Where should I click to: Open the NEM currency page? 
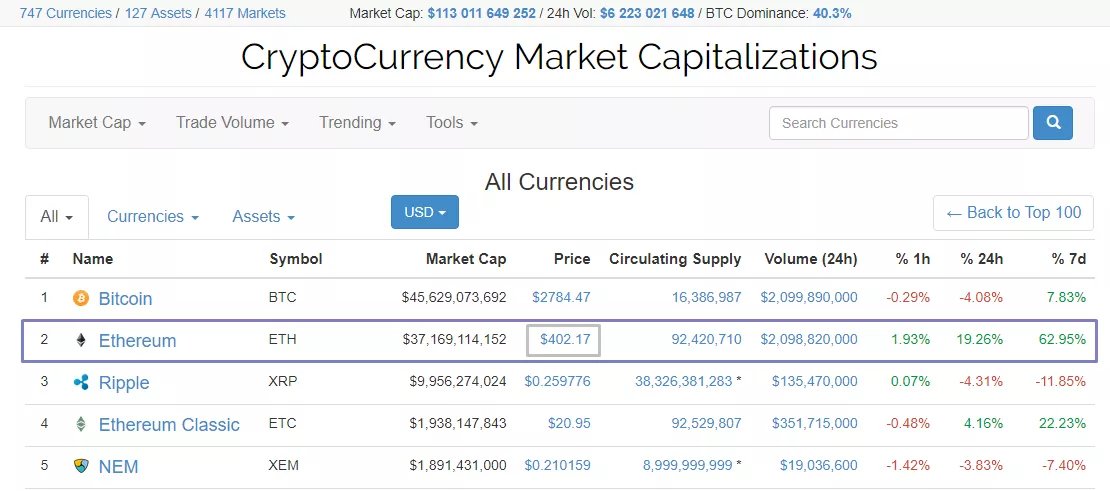point(118,467)
